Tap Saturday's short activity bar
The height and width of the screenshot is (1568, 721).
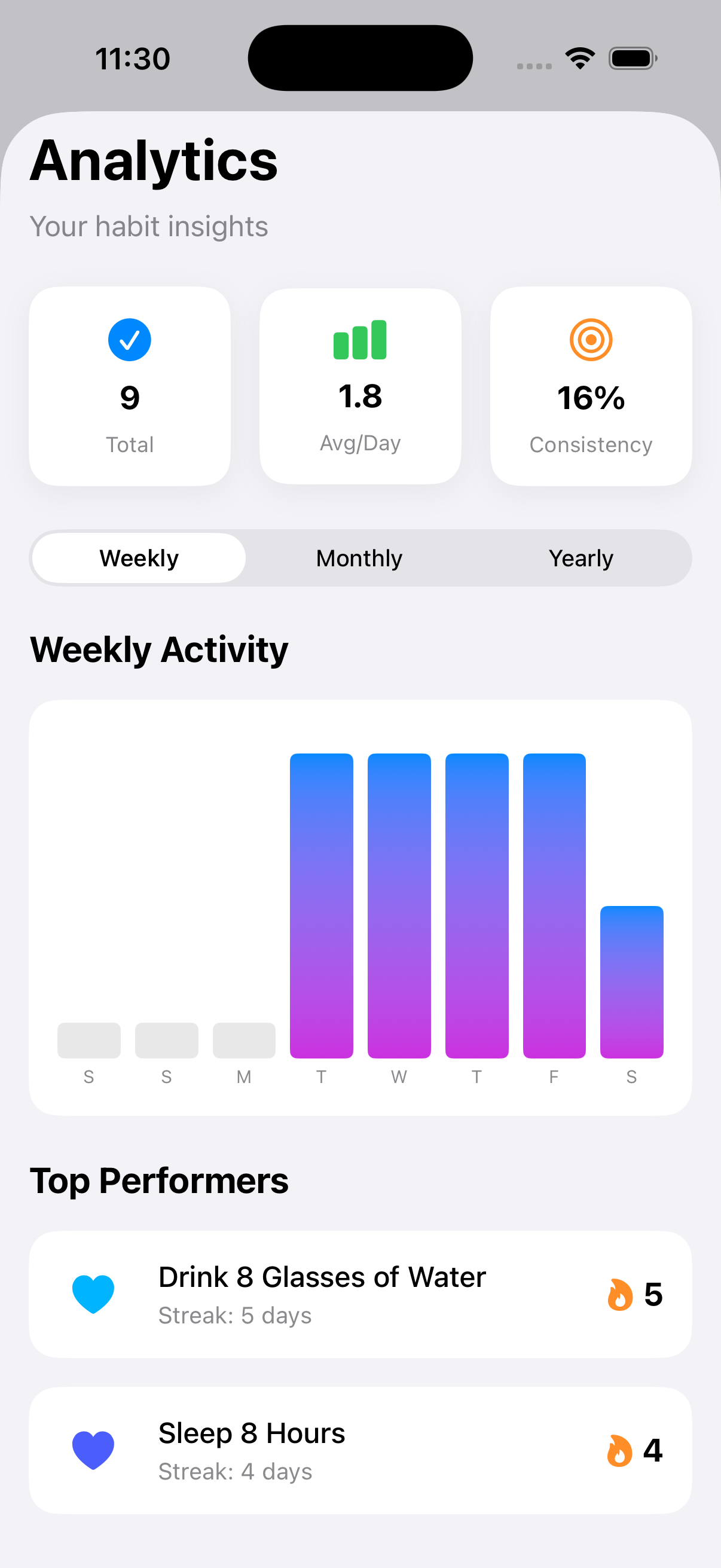click(x=631, y=980)
